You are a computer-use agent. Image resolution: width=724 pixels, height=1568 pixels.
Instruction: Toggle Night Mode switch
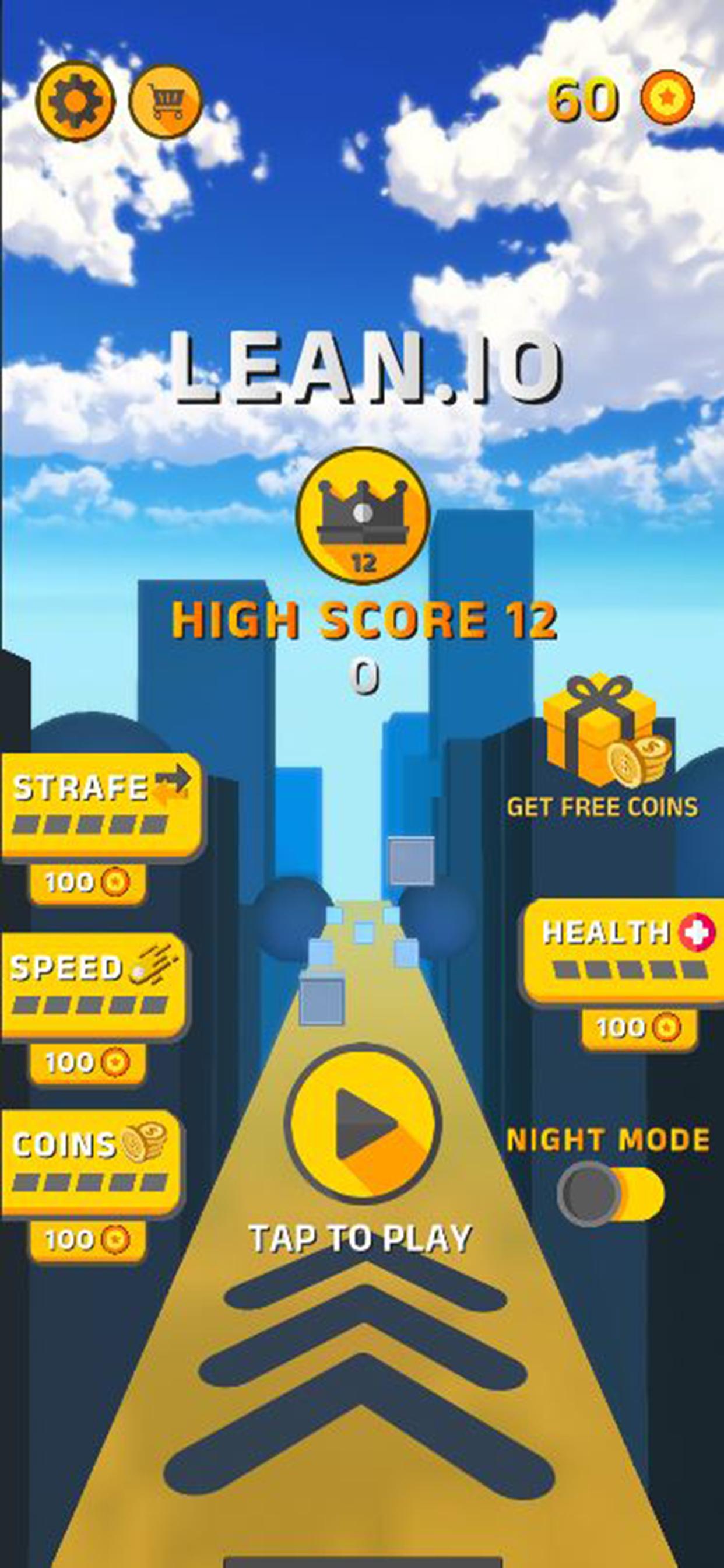click(610, 1193)
